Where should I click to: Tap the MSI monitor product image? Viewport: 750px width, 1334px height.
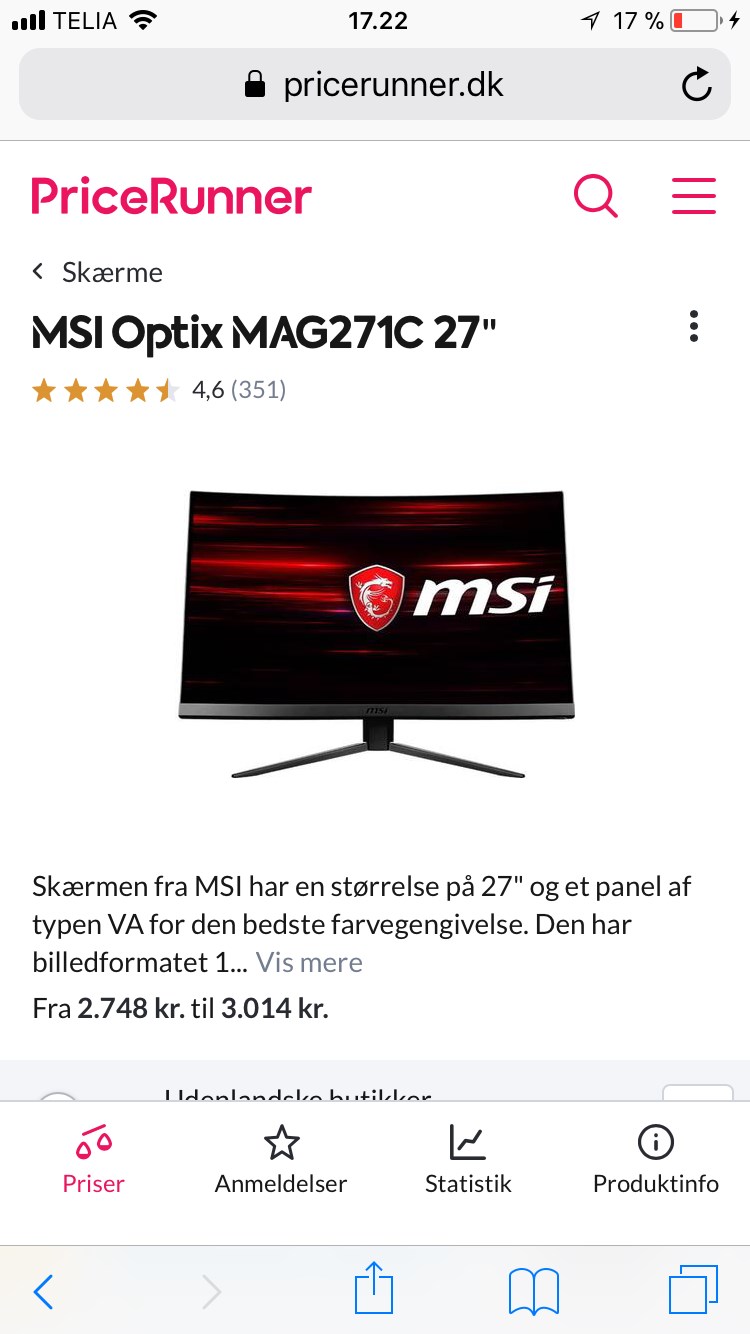376,634
